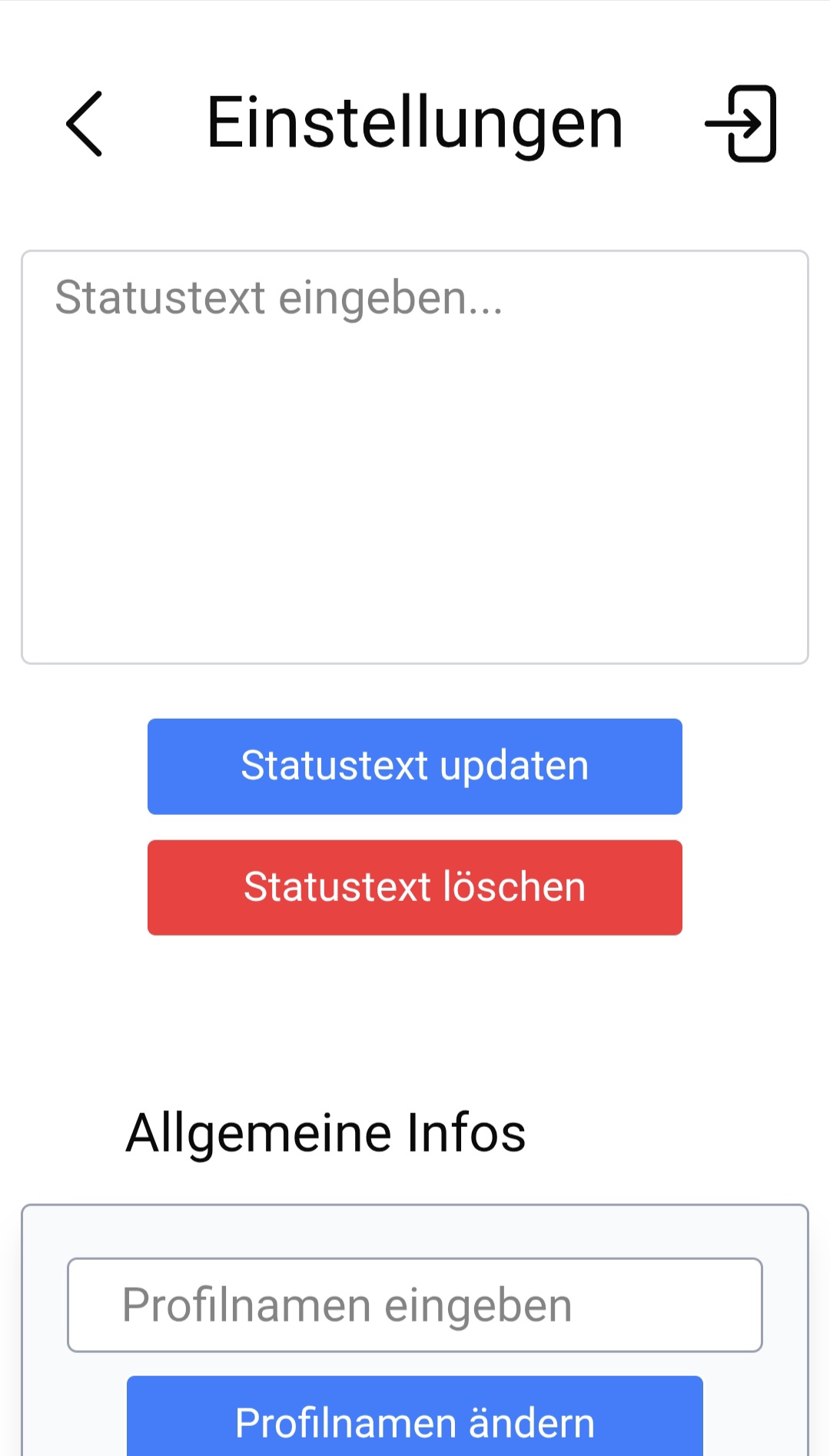Viewport: 830px width, 1456px height.
Task: Delete status with Statustext löschen
Action: click(415, 887)
